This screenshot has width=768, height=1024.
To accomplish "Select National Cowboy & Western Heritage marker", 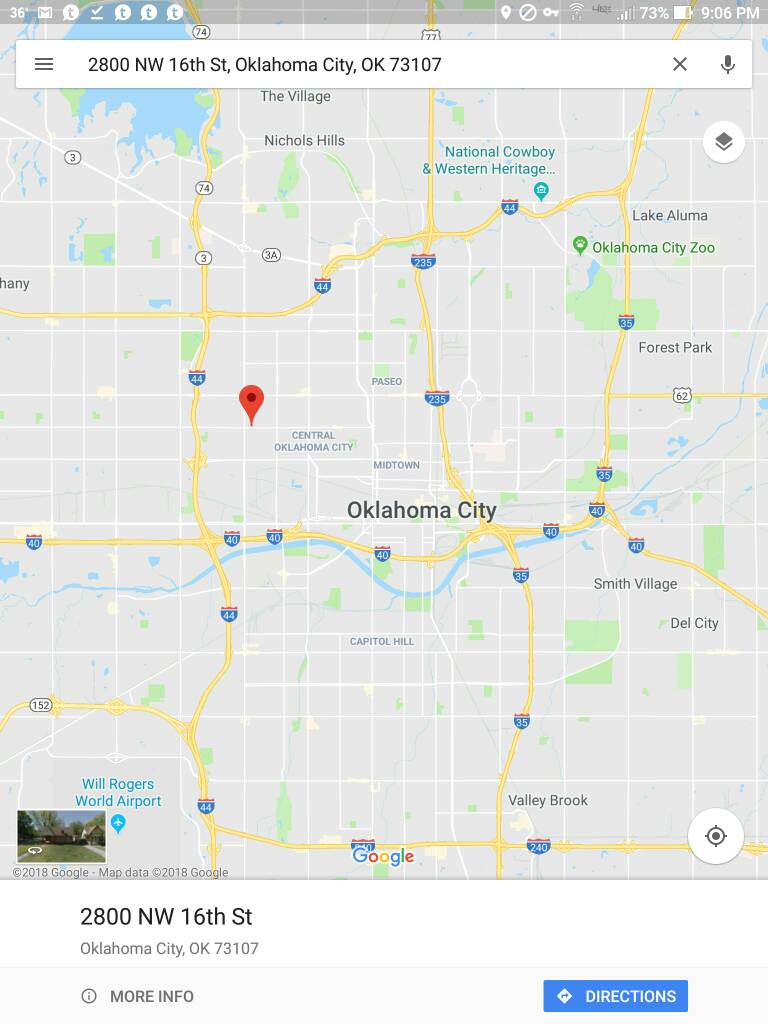I will [542, 190].
